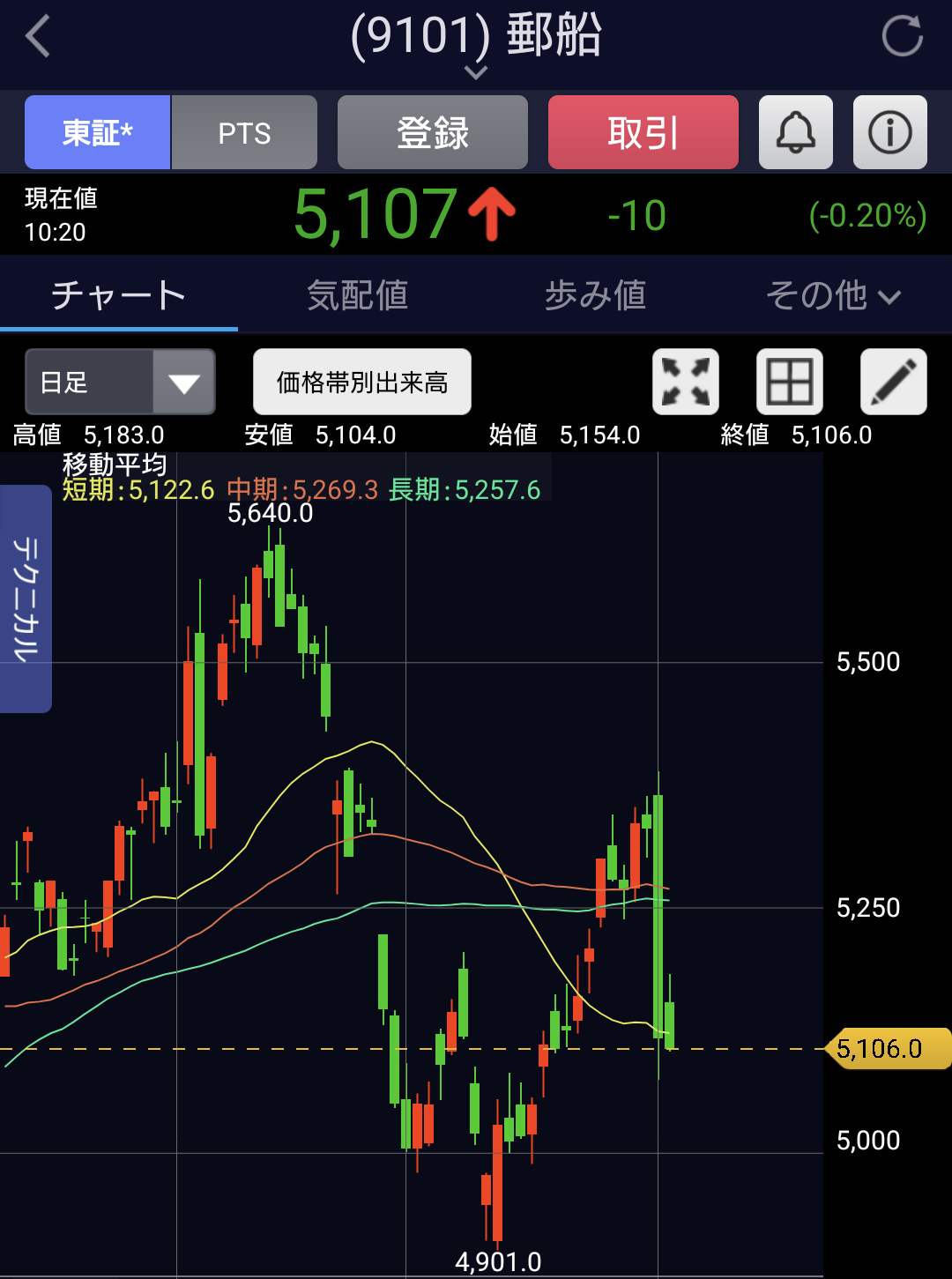Switch to the 気配値 tab
The image size is (952, 1279).
357,295
